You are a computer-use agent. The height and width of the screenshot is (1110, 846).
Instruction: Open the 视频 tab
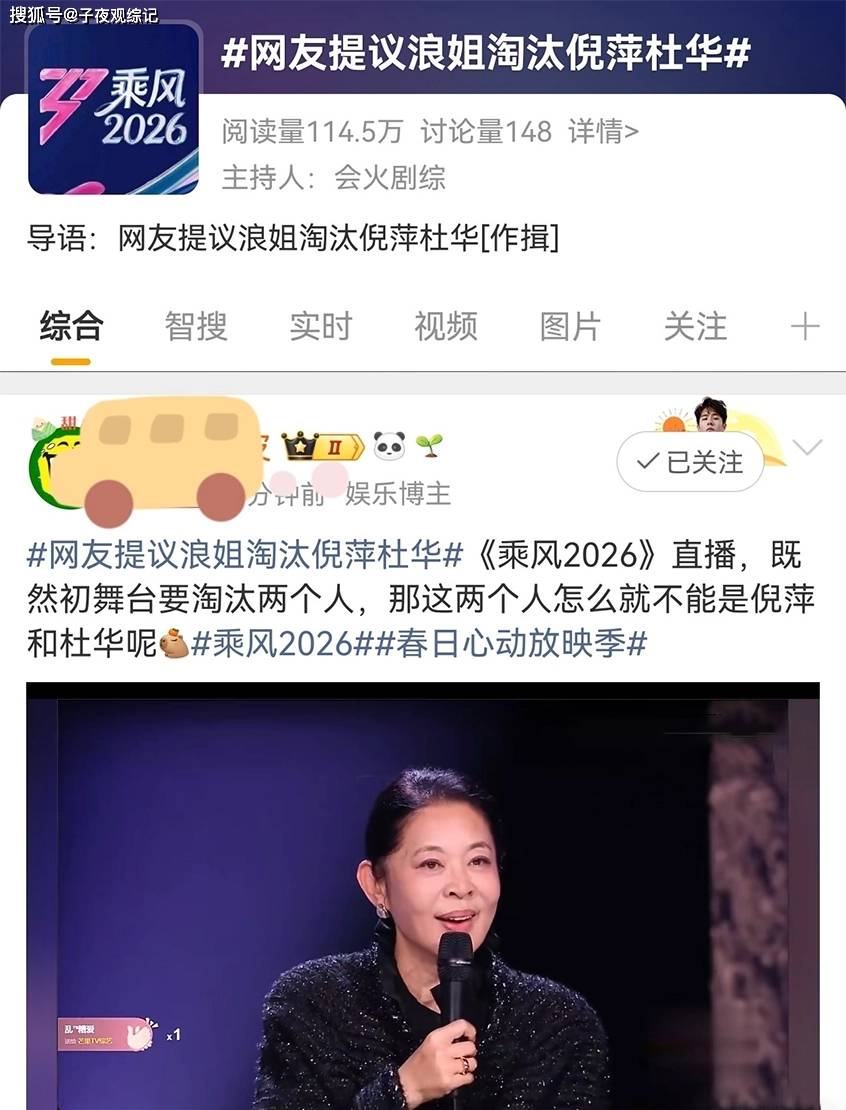[x=445, y=326]
